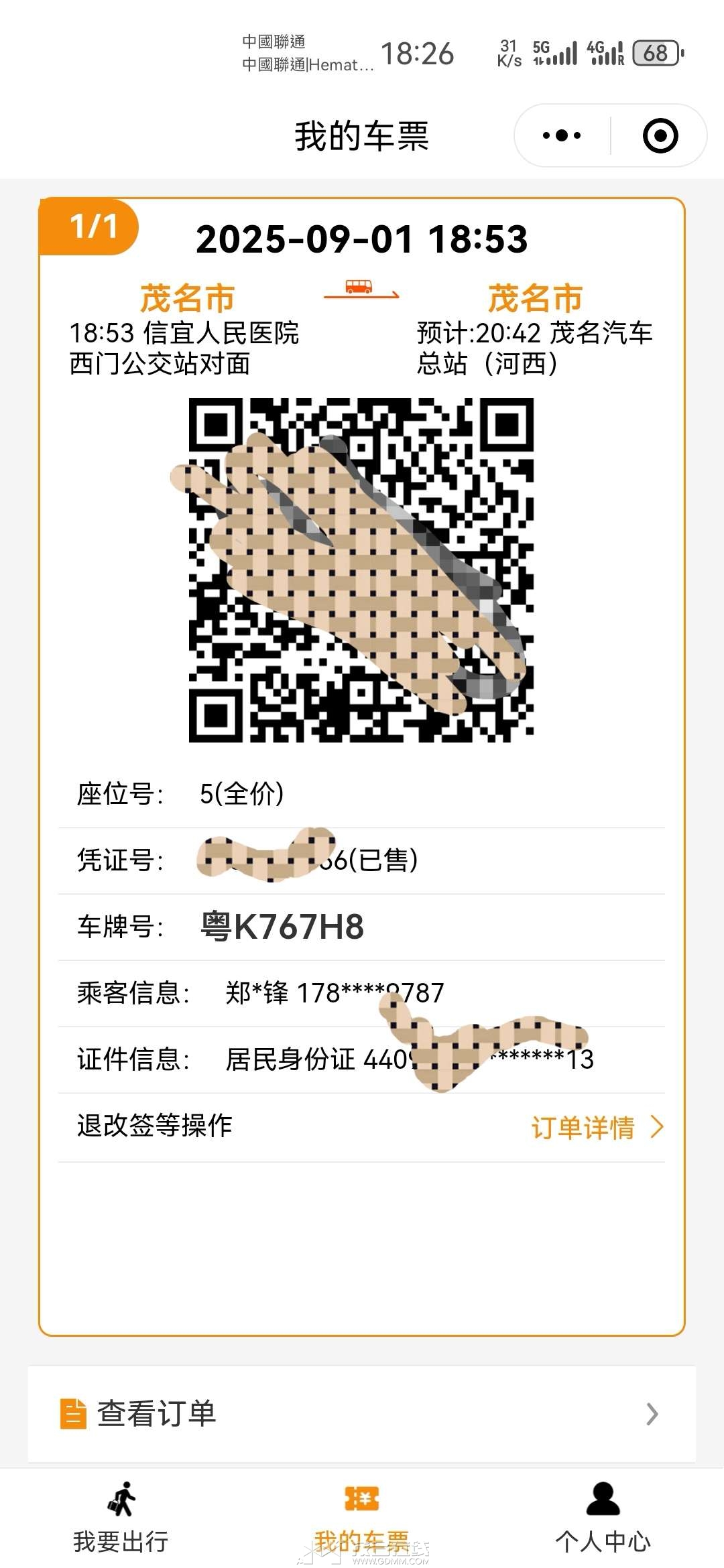
Task: Close the mini program with the circle button
Action: click(660, 135)
